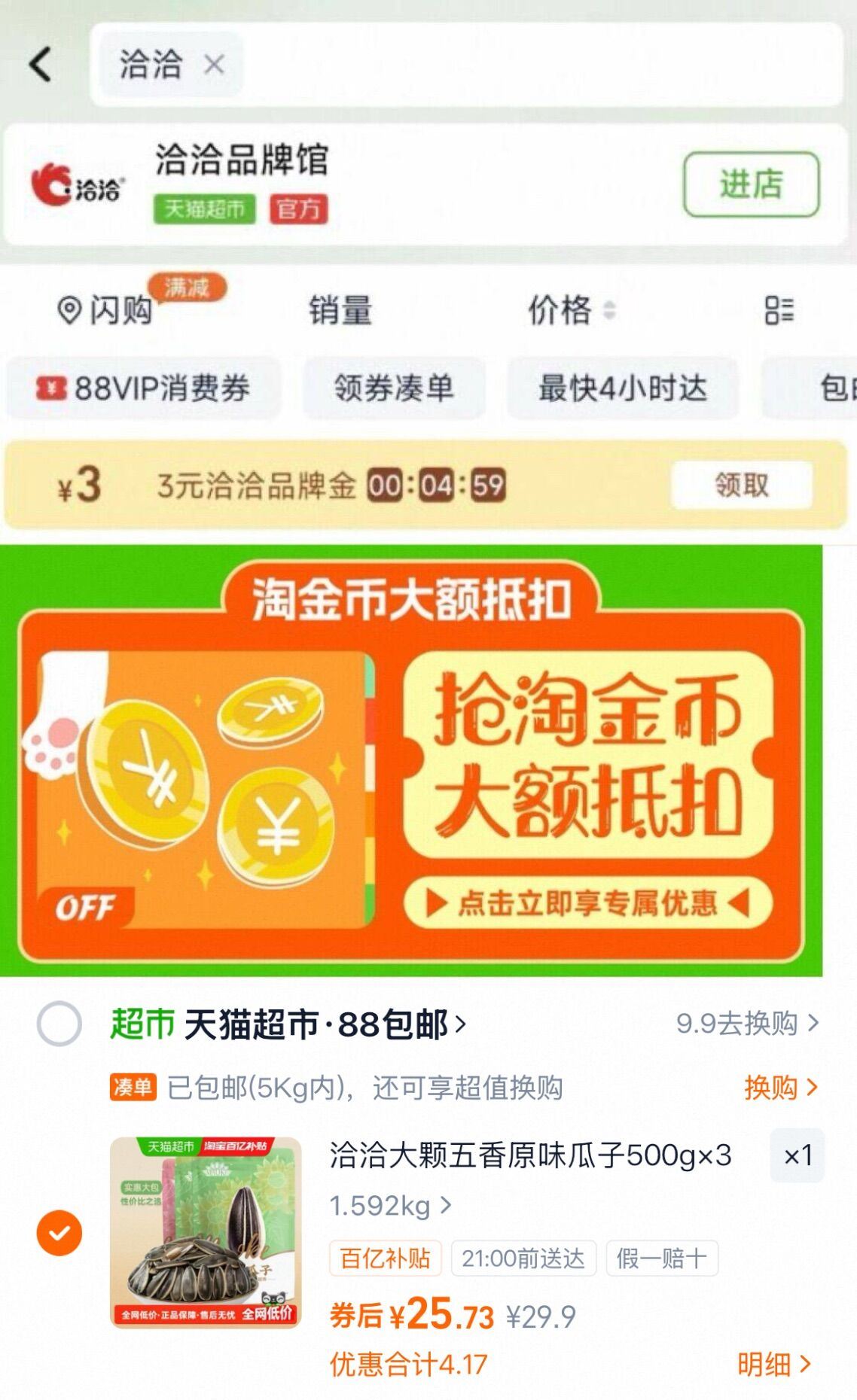Open the 天猫超市·88包邮 store link

tap(324, 1024)
